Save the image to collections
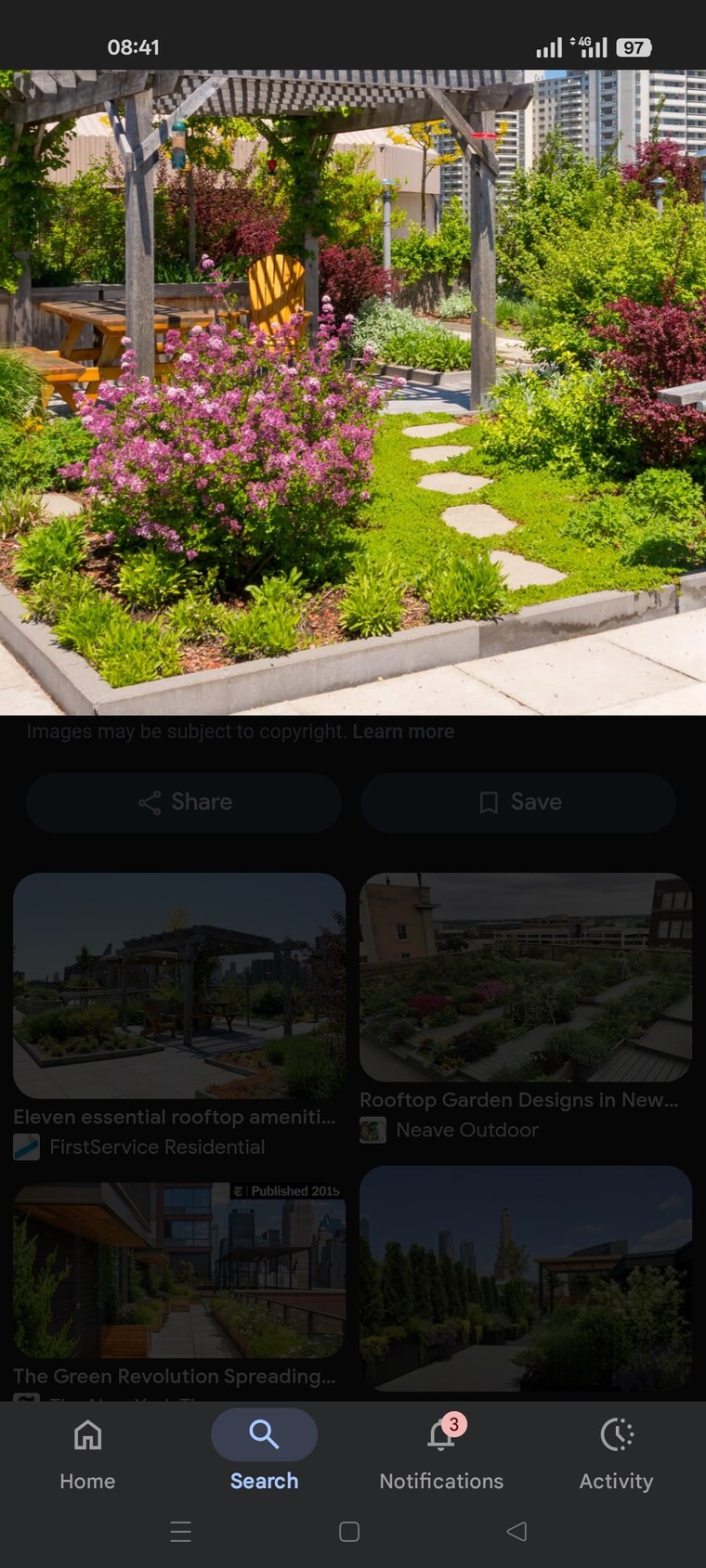The height and width of the screenshot is (1568, 706). coord(518,802)
